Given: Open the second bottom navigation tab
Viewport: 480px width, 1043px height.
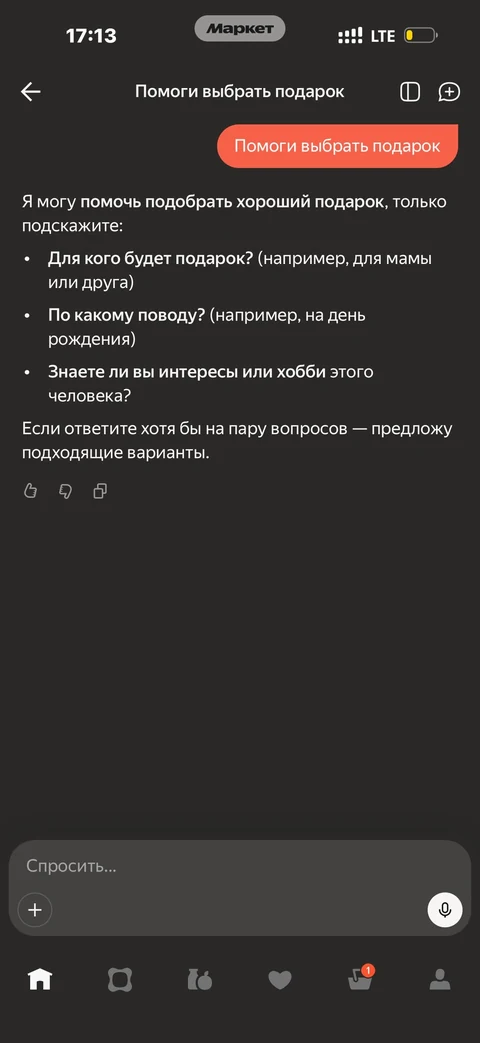Looking at the screenshot, I should [x=120, y=979].
